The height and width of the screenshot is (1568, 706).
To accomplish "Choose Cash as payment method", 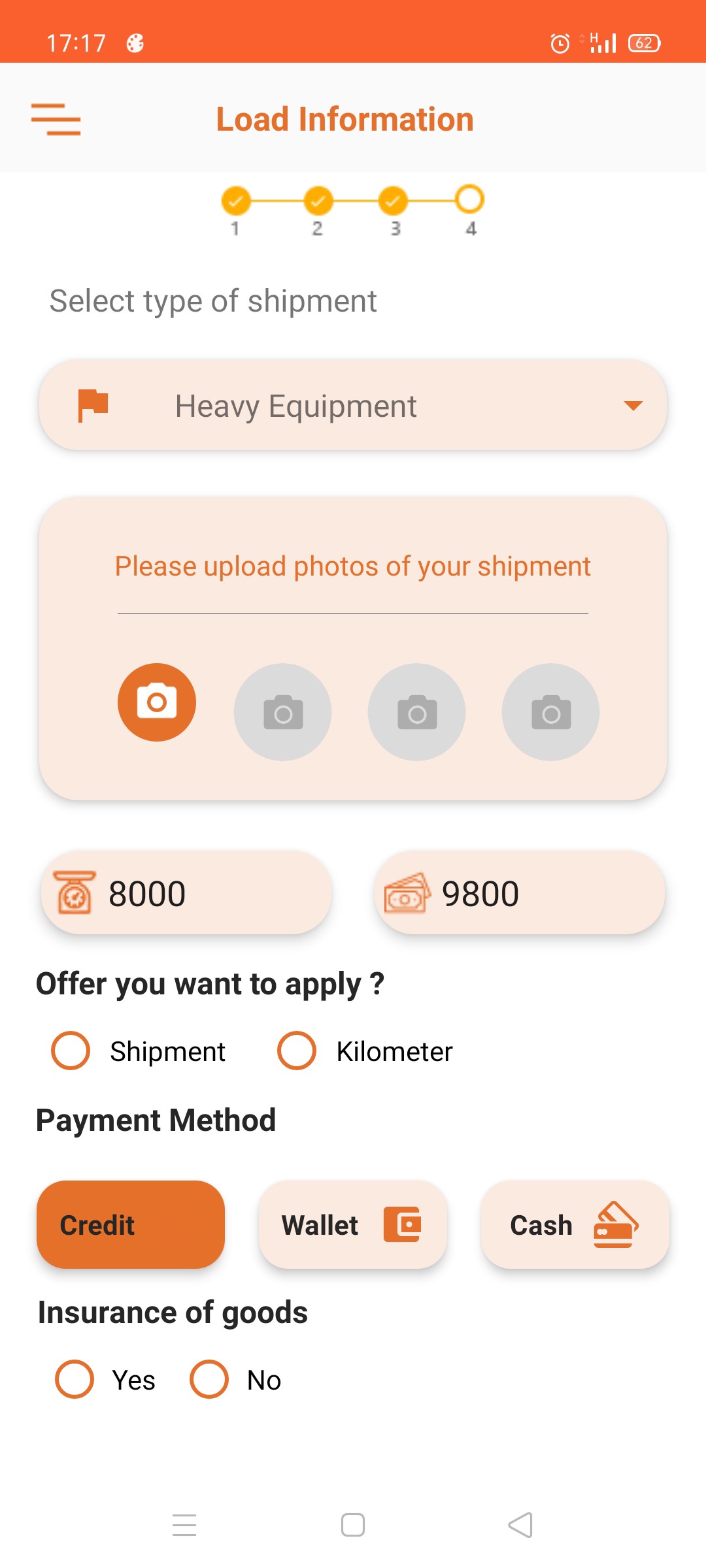I will (575, 1225).
